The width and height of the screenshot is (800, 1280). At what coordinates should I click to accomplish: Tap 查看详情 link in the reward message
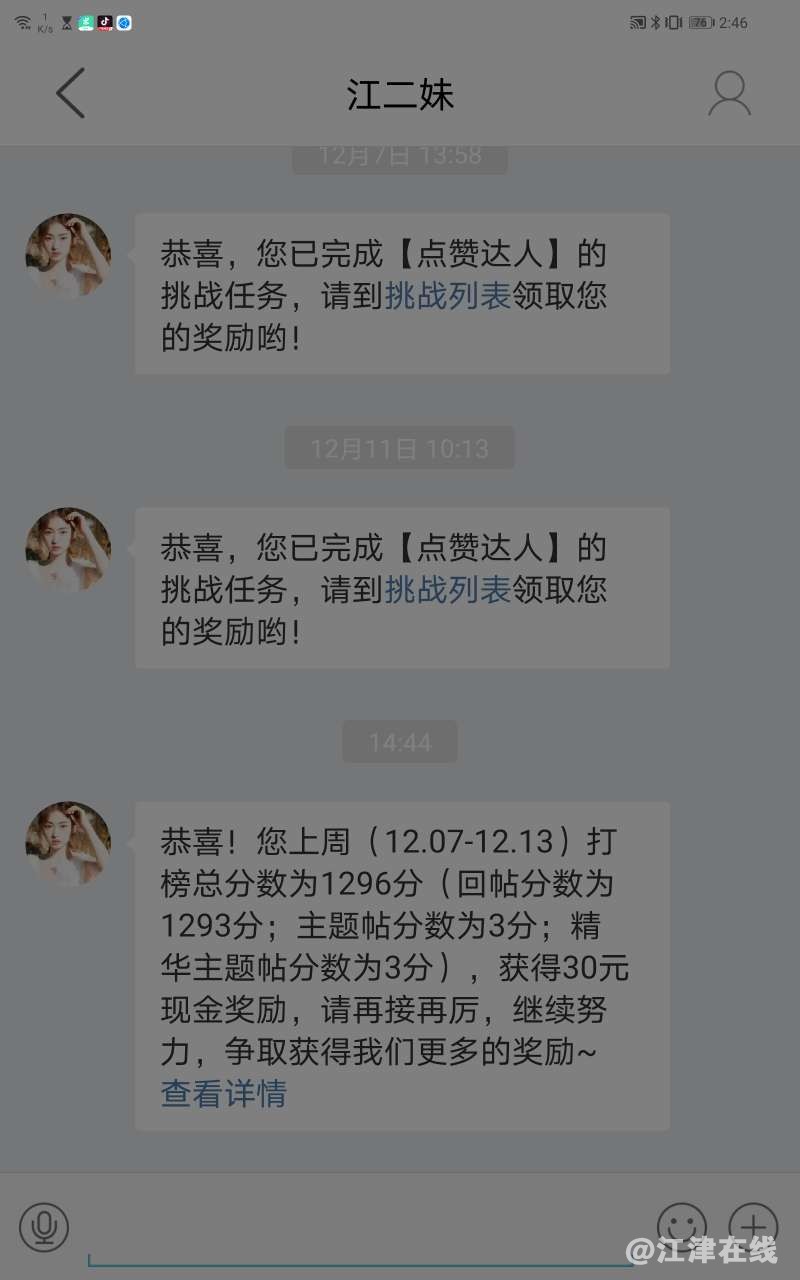pos(223,1093)
